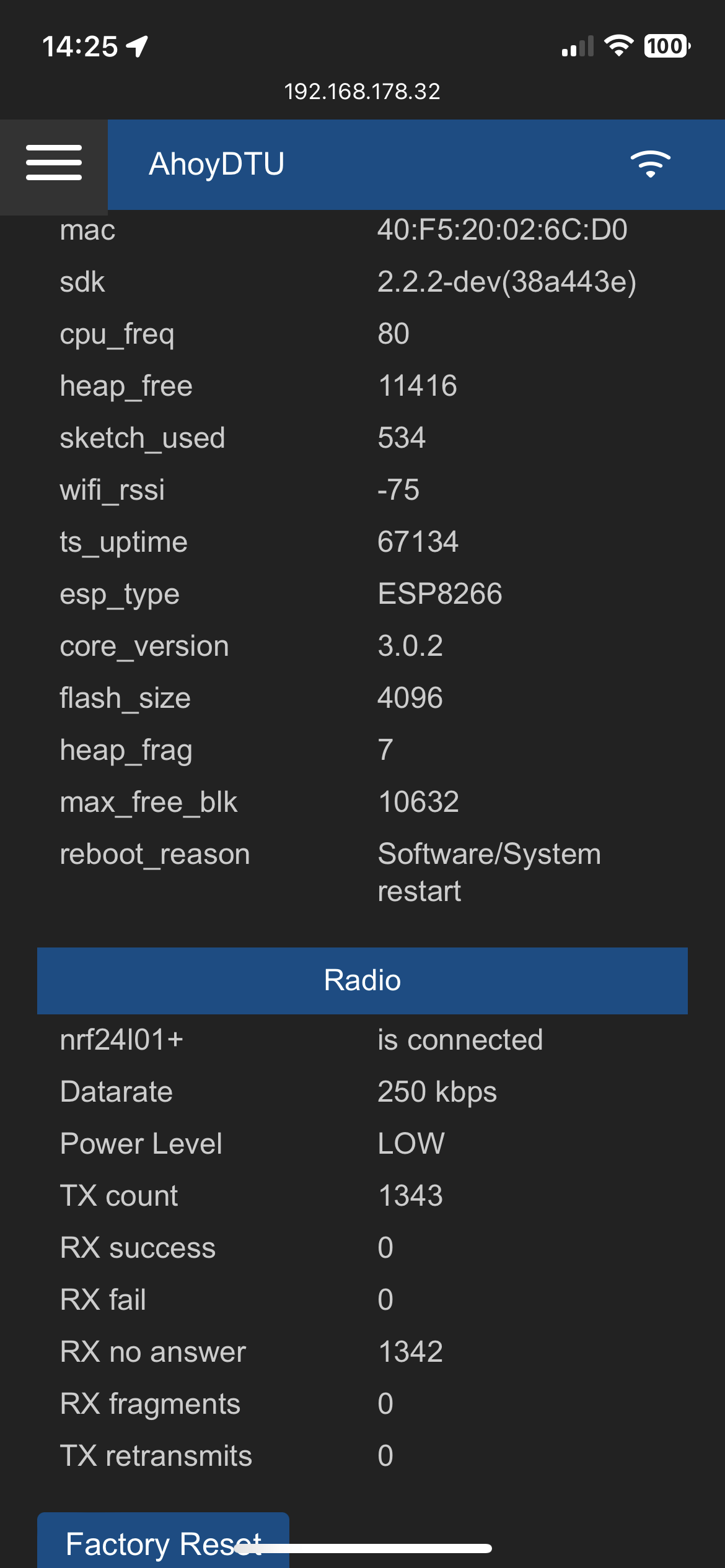The width and height of the screenshot is (725, 1568).
Task: Click the Factory Reset button
Action: click(164, 1541)
